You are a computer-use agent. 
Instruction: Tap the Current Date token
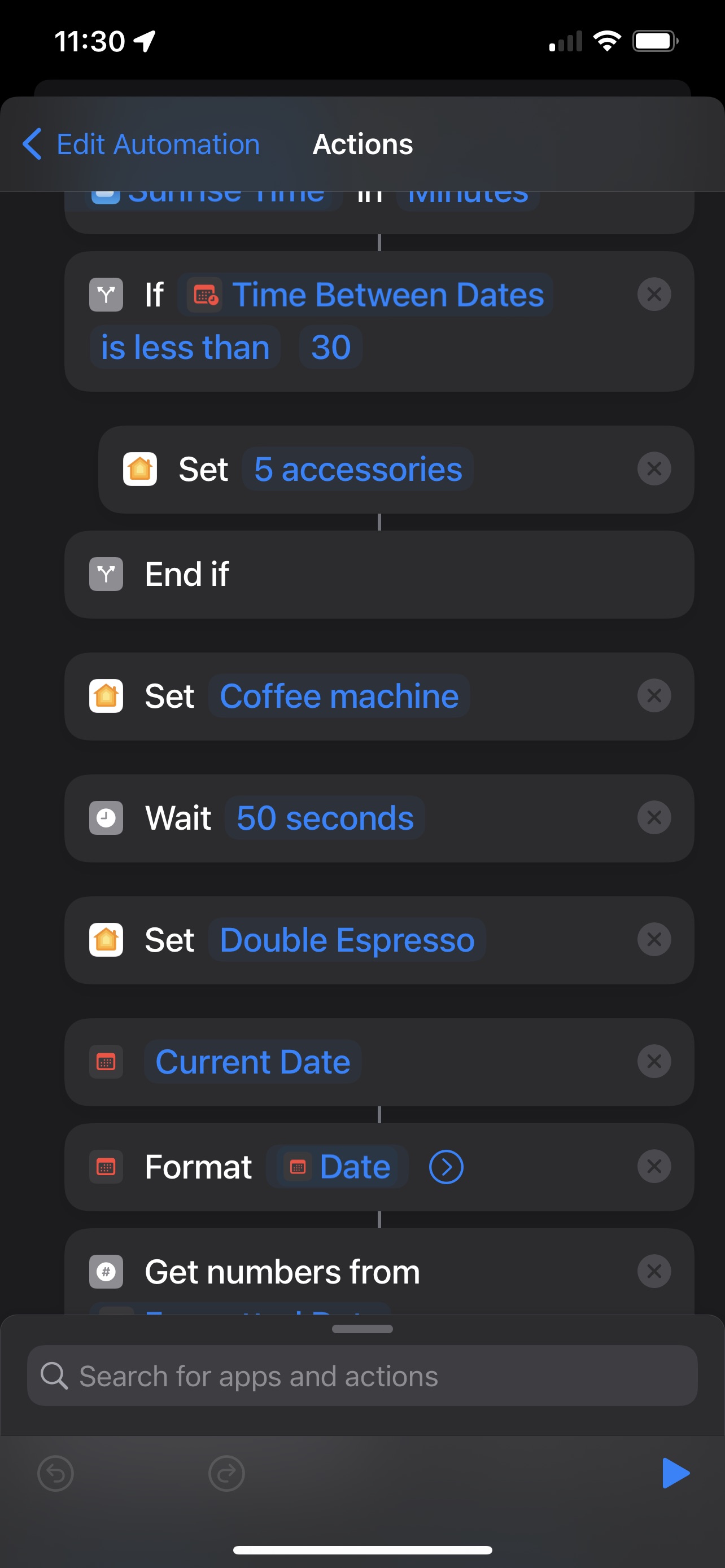tap(252, 1062)
